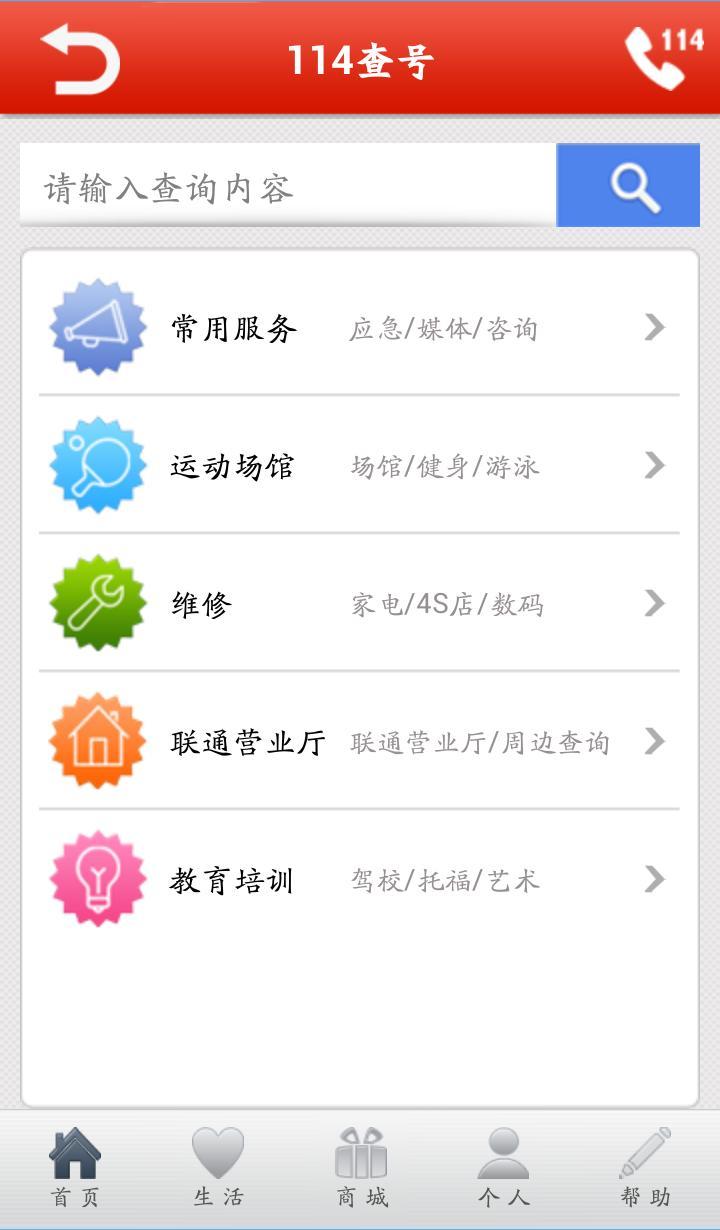Open the 常用服务 category
This screenshot has width=720, height=1230.
point(359,328)
